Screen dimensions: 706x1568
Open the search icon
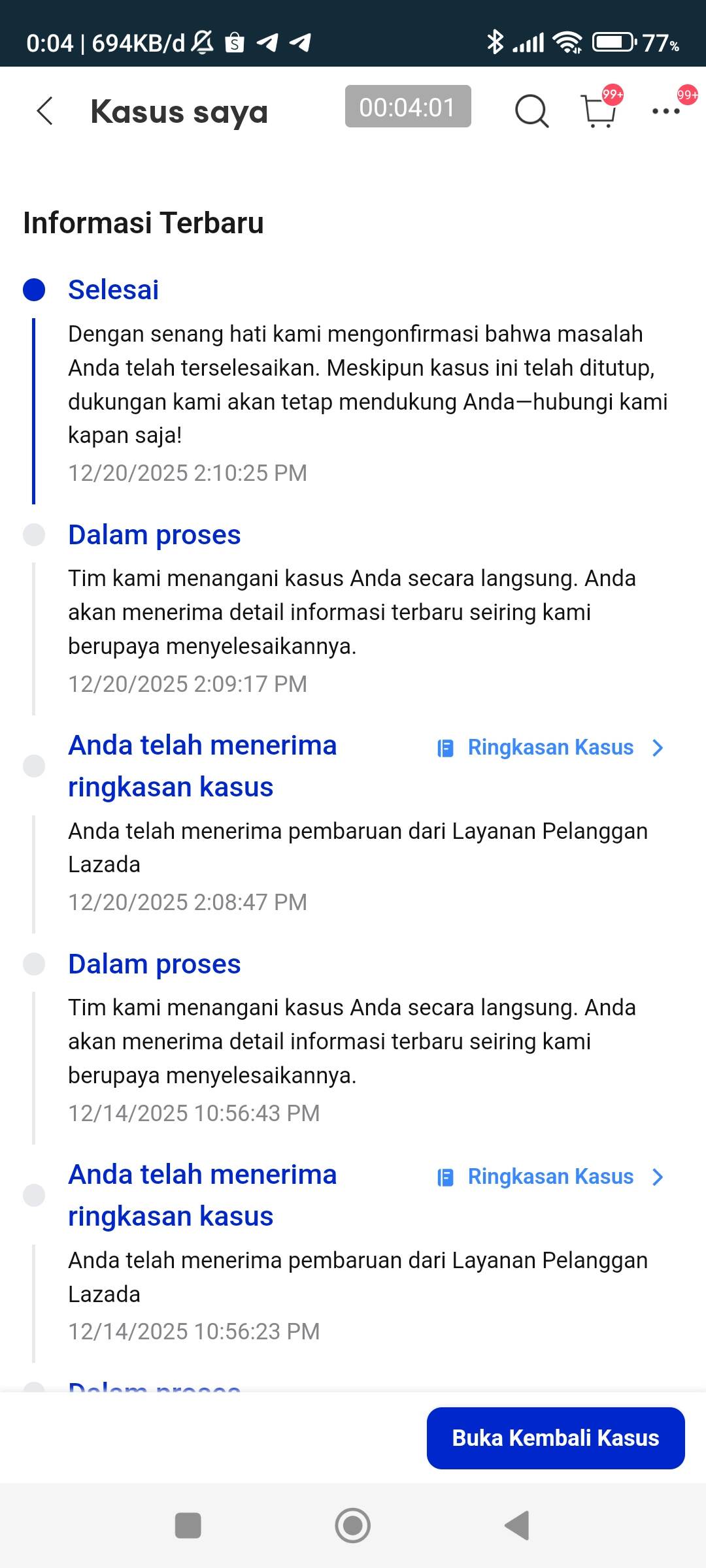[x=531, y=110]
